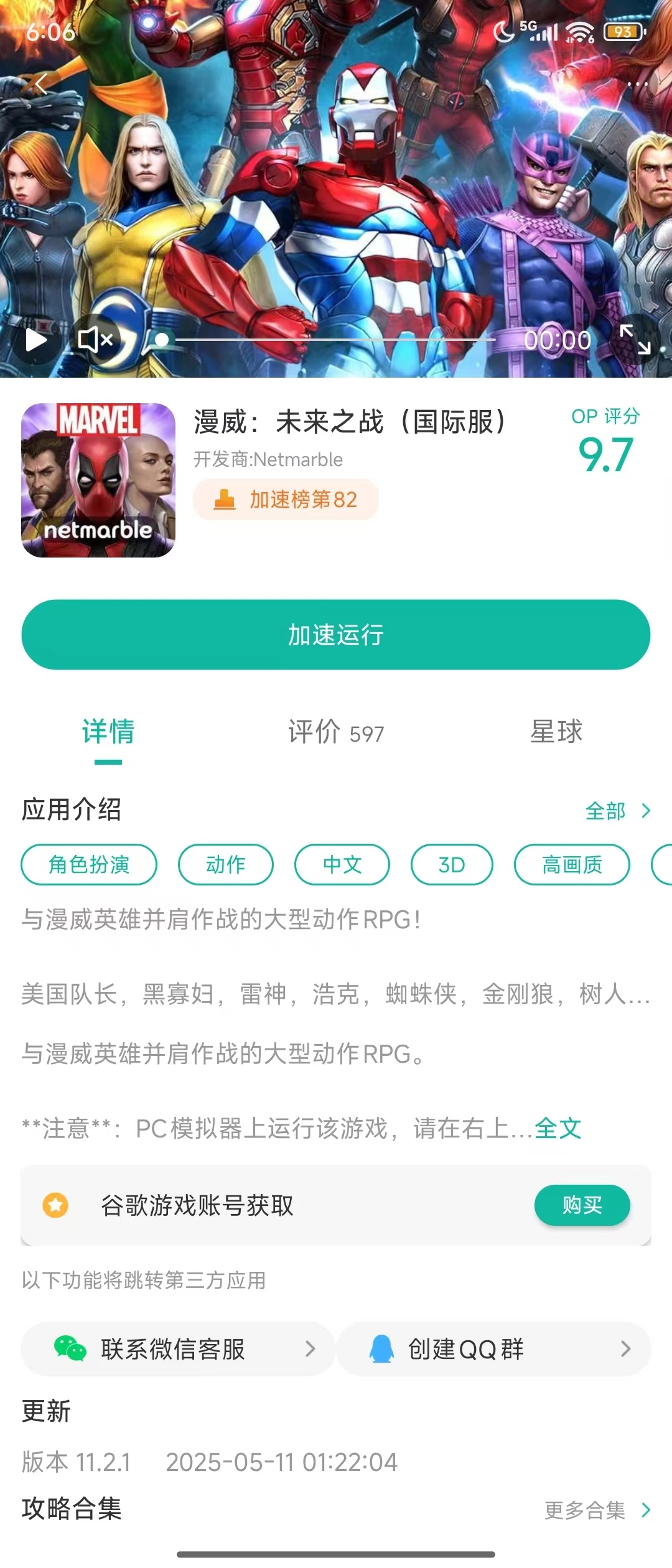Play the game trailer video
Image resolution: width=672 pixels, height=1568 pixels.
pos(35,340)
